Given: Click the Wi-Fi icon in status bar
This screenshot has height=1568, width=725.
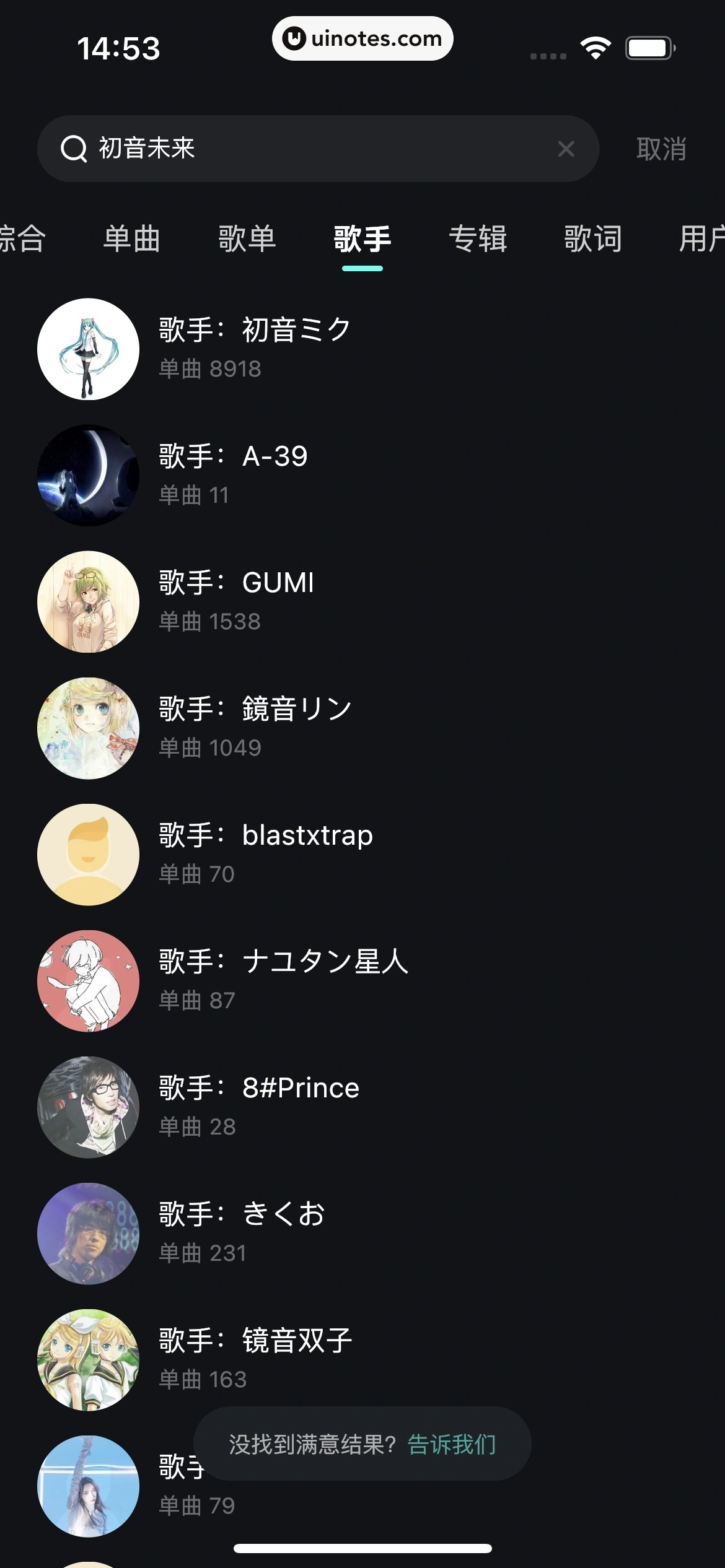Looking at the screenshot, I should [x=595, y=45].
